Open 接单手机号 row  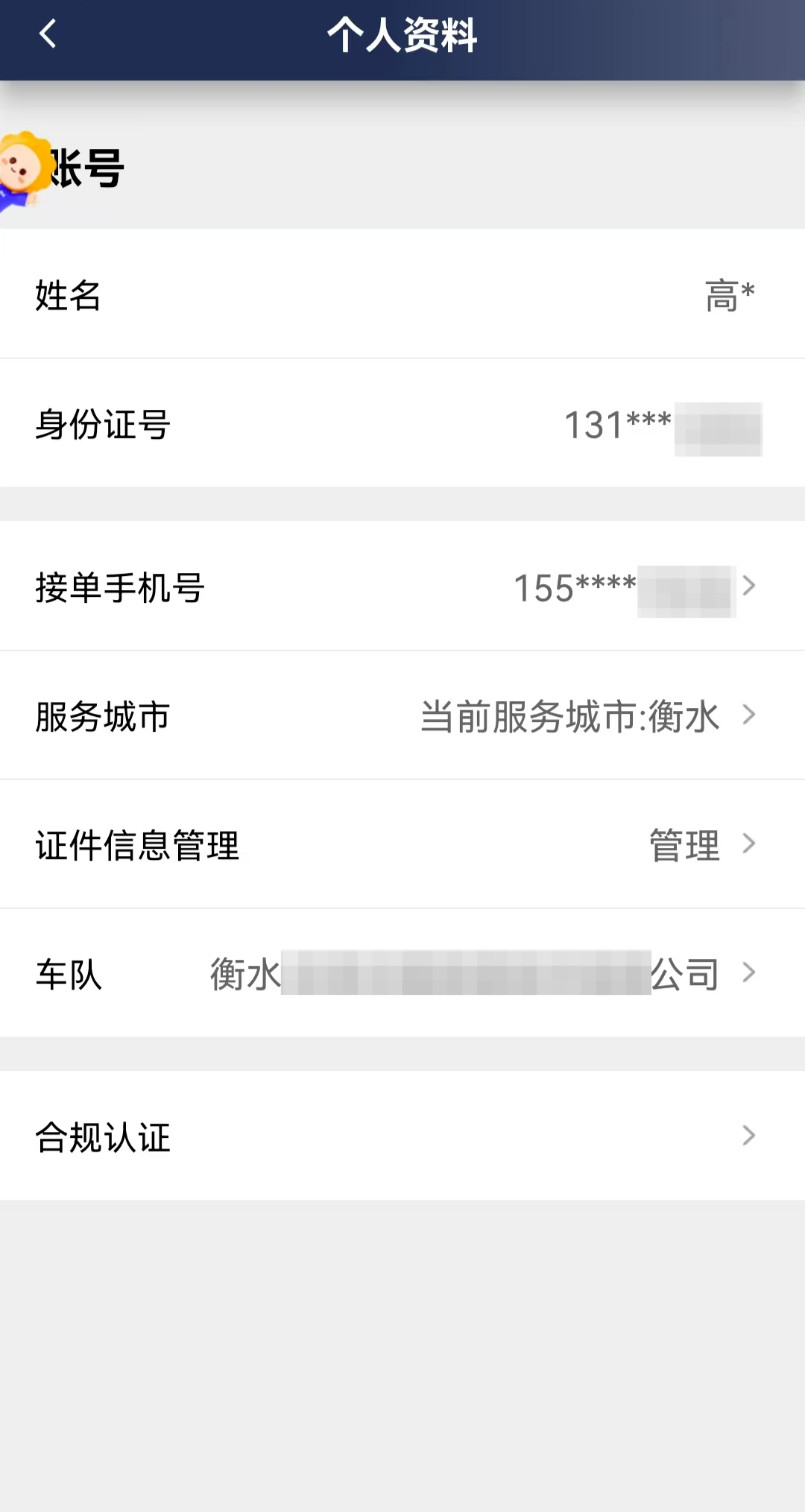pyautogui.click(x=402, y=586)
